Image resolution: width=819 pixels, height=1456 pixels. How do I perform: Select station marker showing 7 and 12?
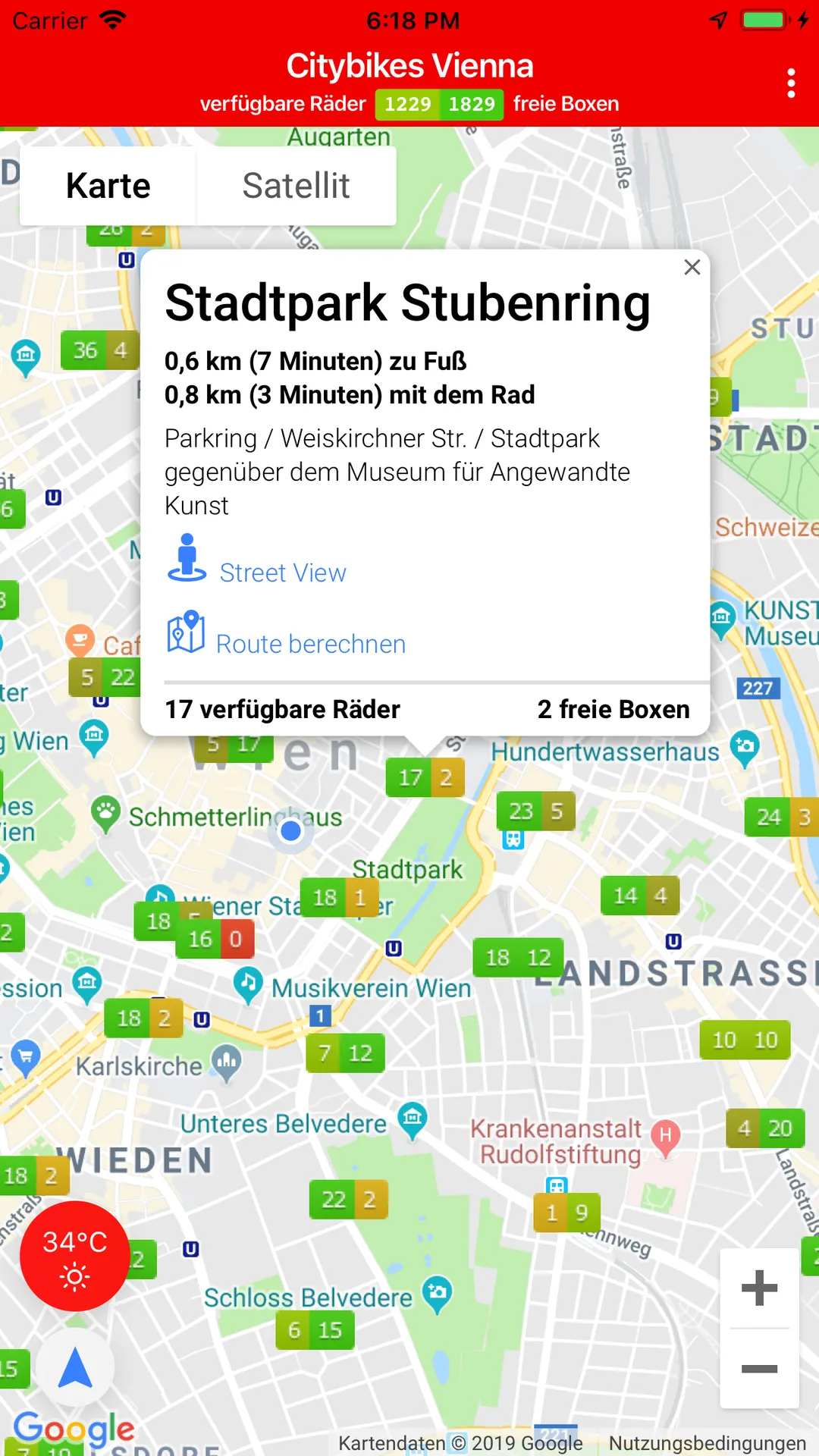[x=345, y=1053]
